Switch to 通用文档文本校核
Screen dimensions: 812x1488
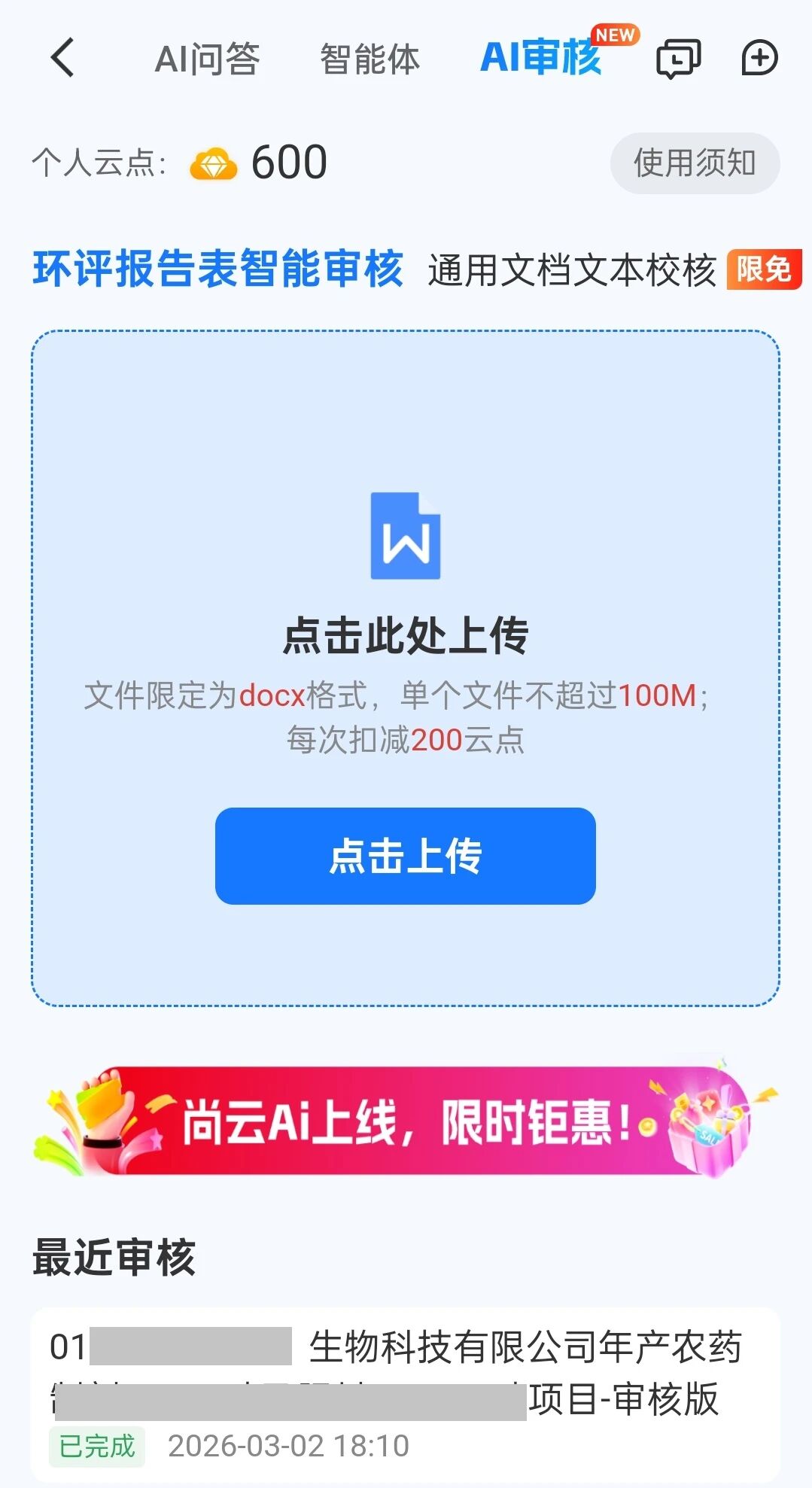tap(572, 270)
